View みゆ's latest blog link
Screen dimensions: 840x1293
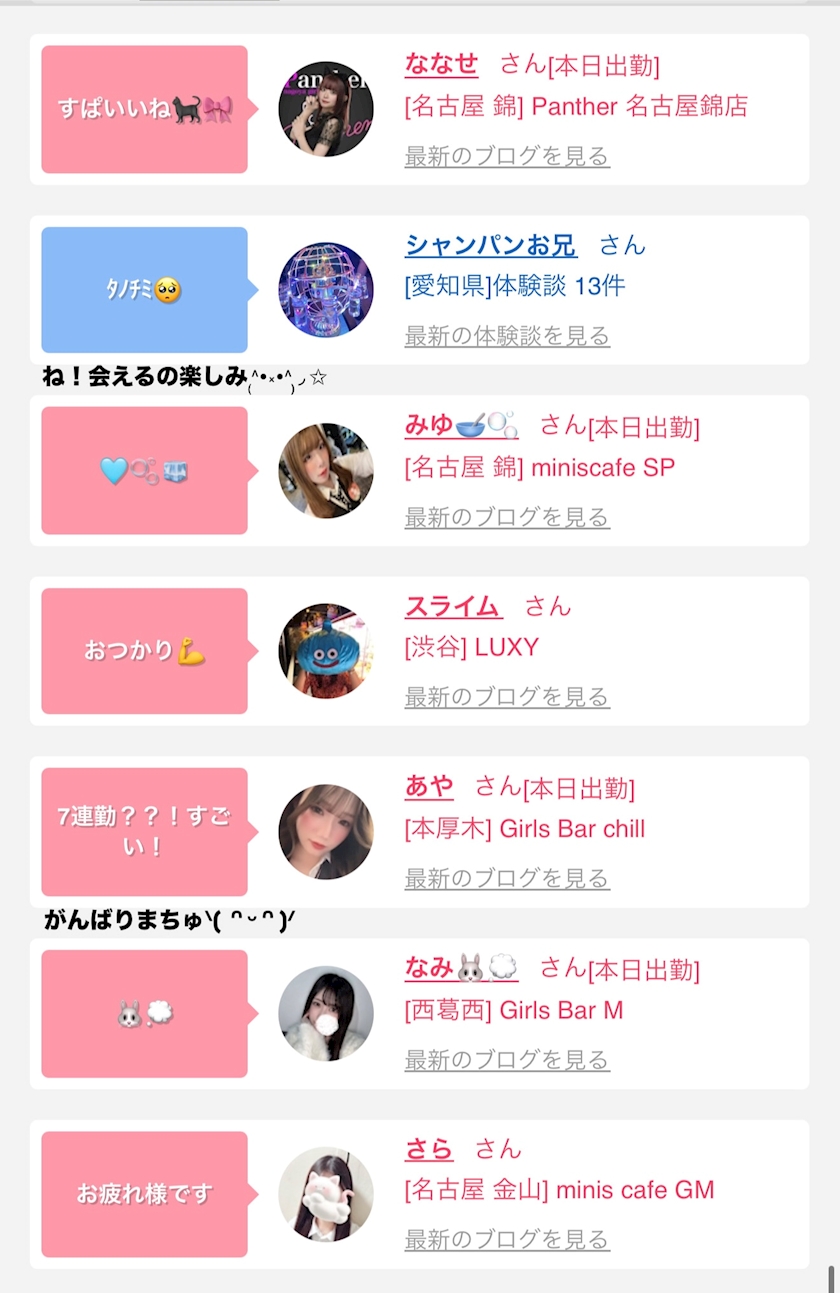coord(507,517)
